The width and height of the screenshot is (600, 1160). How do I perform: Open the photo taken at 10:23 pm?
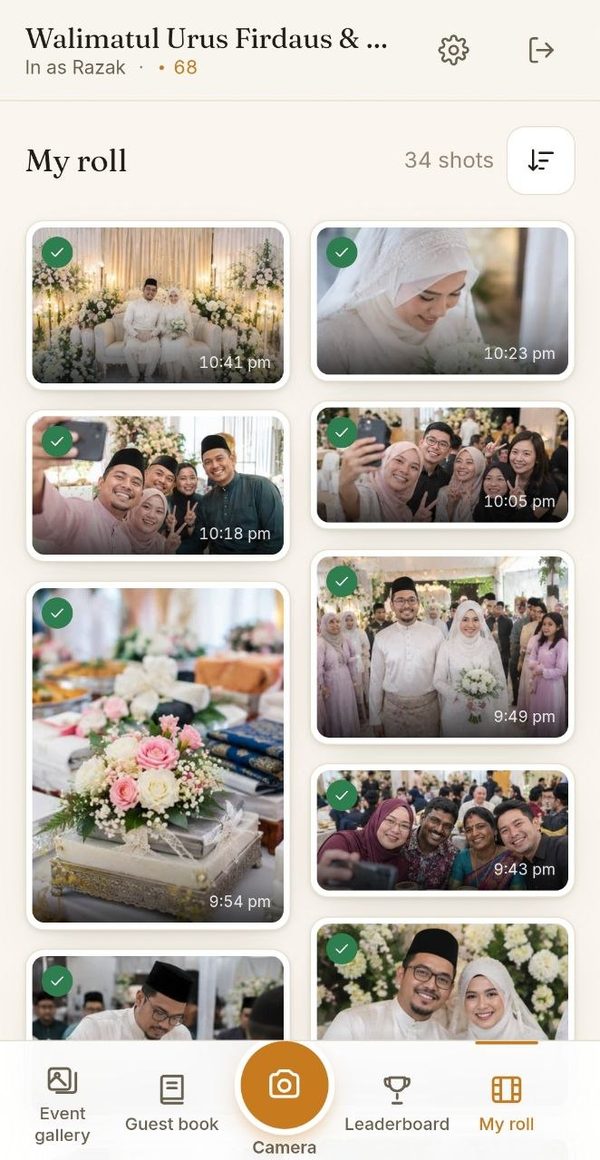pos(442,300)
